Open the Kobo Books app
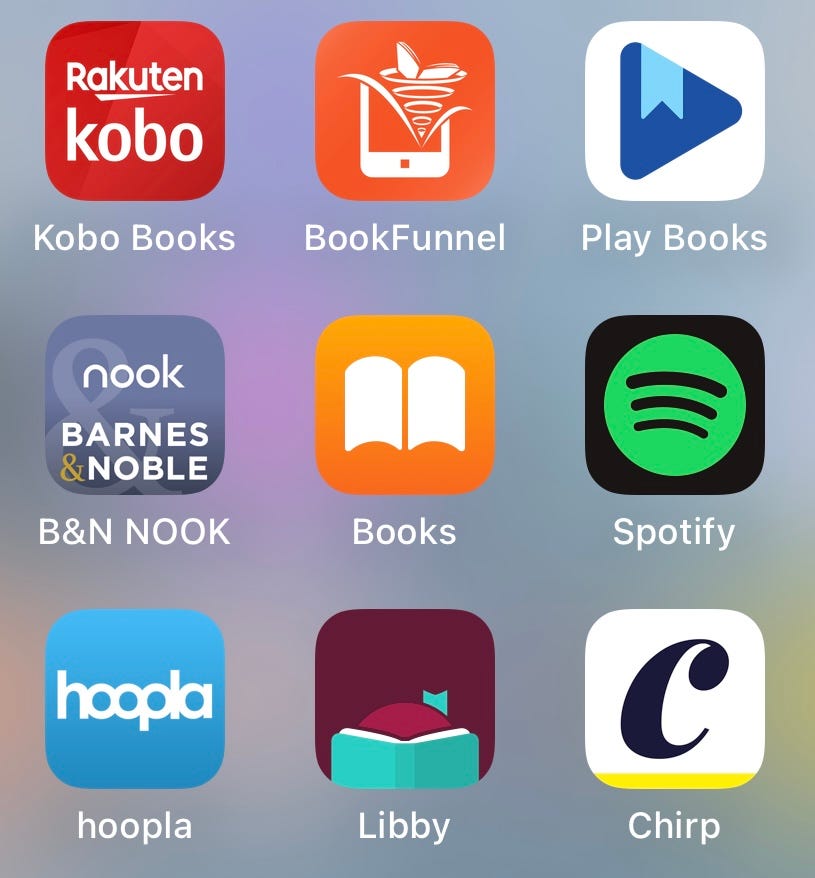The width and height of the screenshot is (815, 878). click(135, 111)
